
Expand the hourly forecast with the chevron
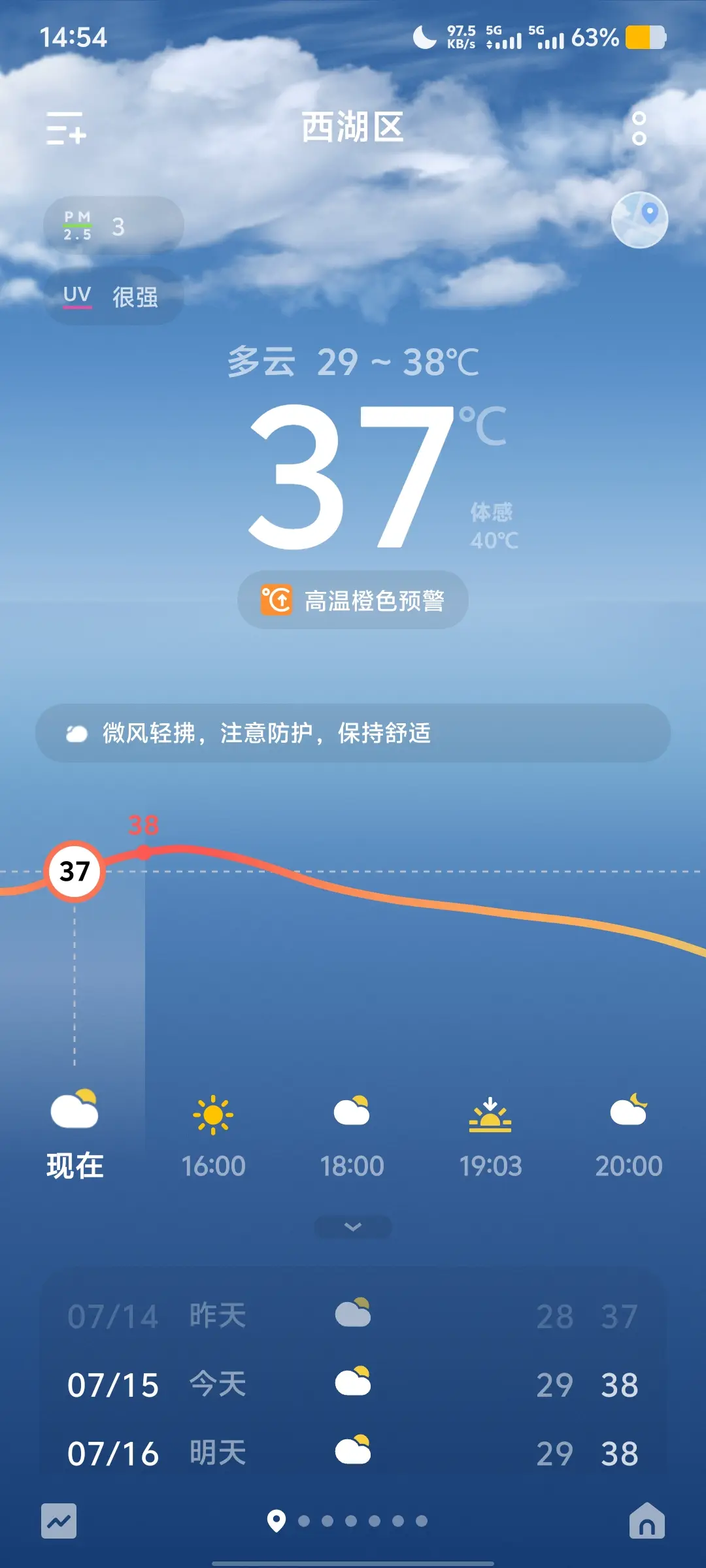[x=353, y=1227]
